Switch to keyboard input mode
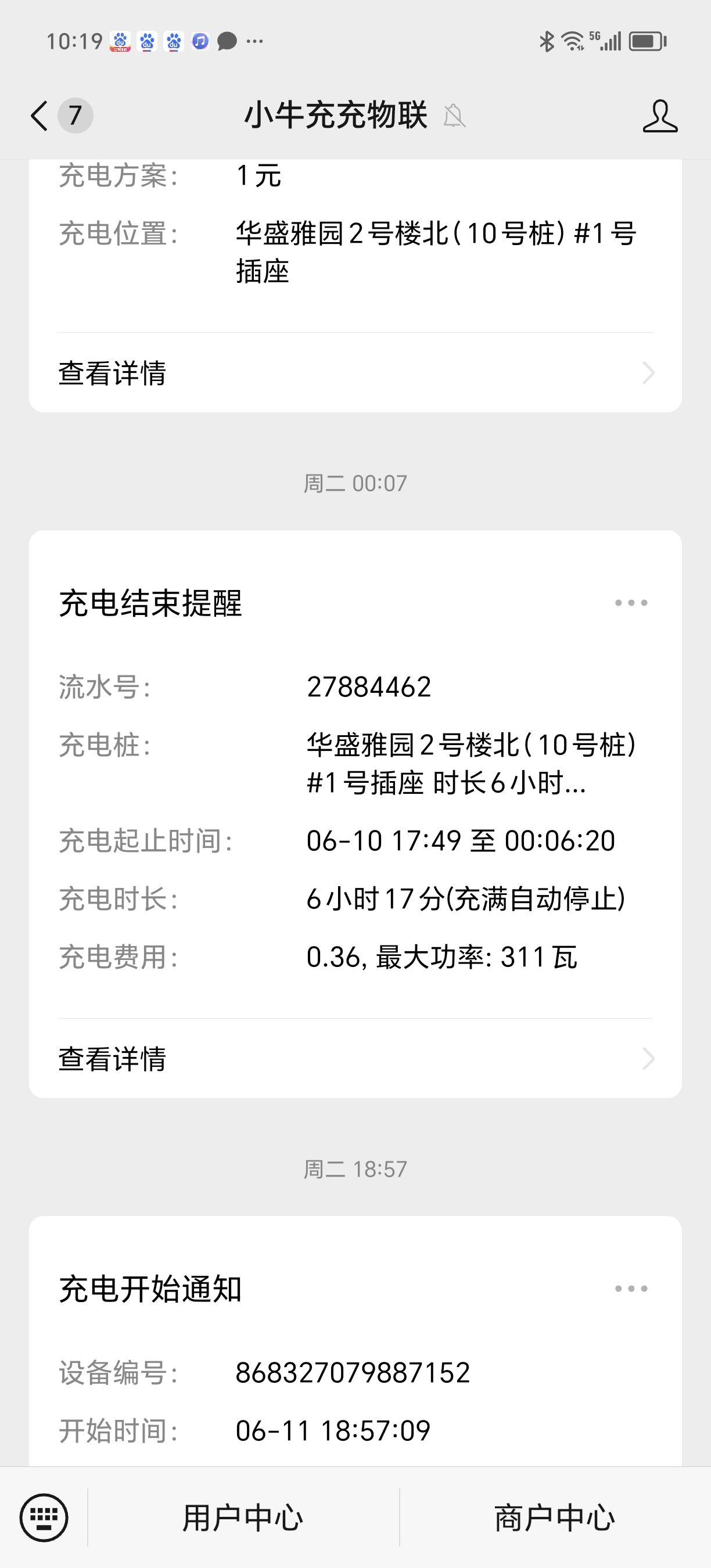Viewport: 711px width, 1568px height. click(x=44, y=1517)
